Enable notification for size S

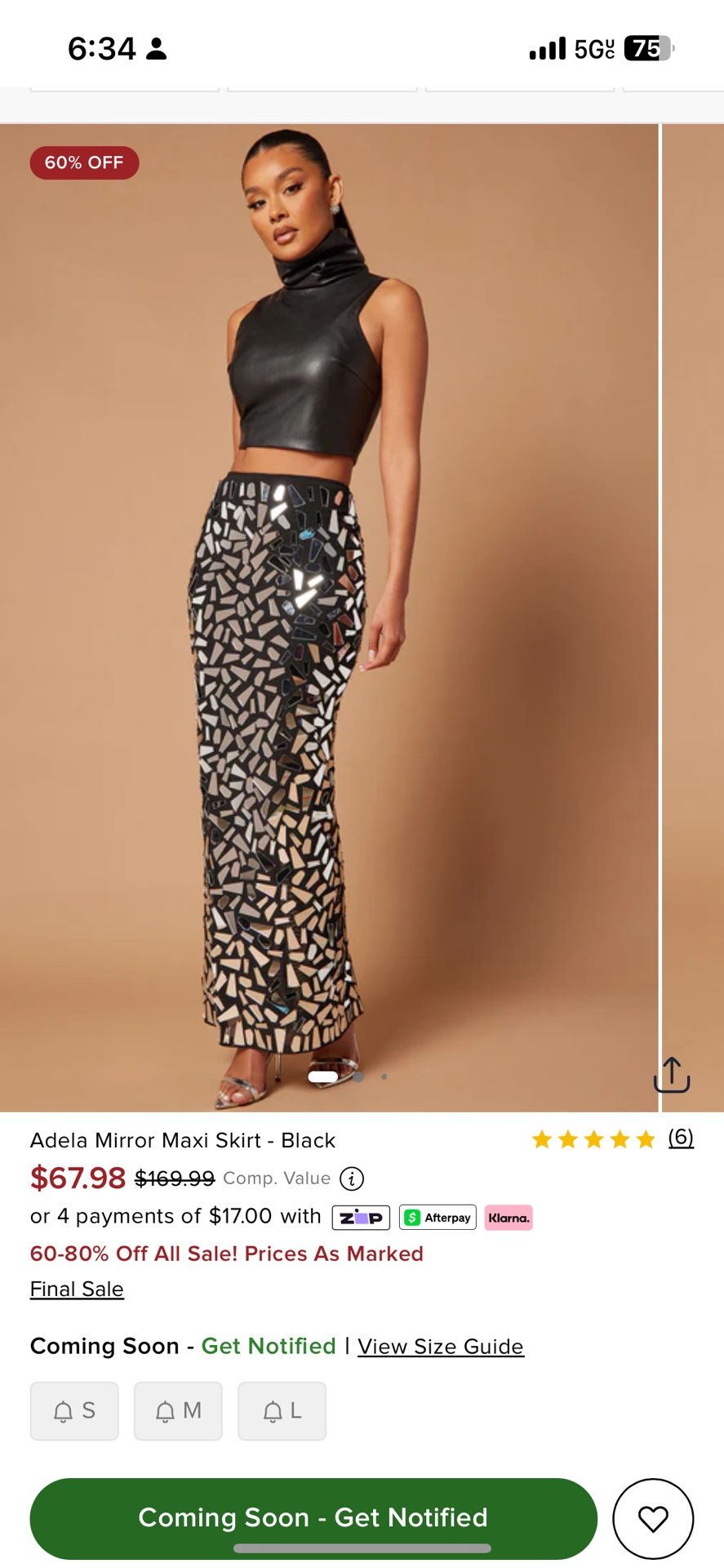pyautogui.click(x=73, y=1410)
